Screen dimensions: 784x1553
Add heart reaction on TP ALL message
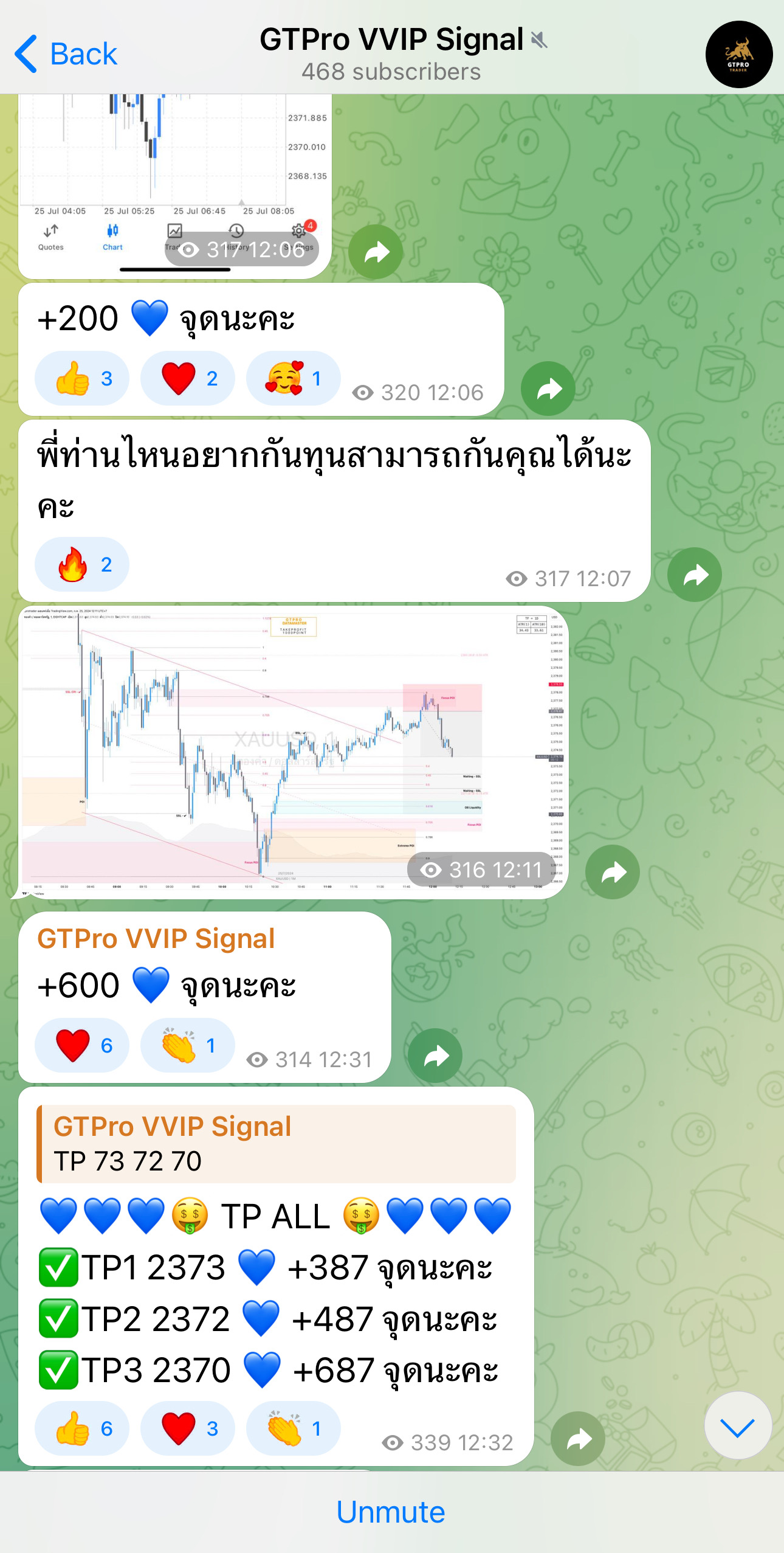pyautogui.click(x=187, y=1428)
